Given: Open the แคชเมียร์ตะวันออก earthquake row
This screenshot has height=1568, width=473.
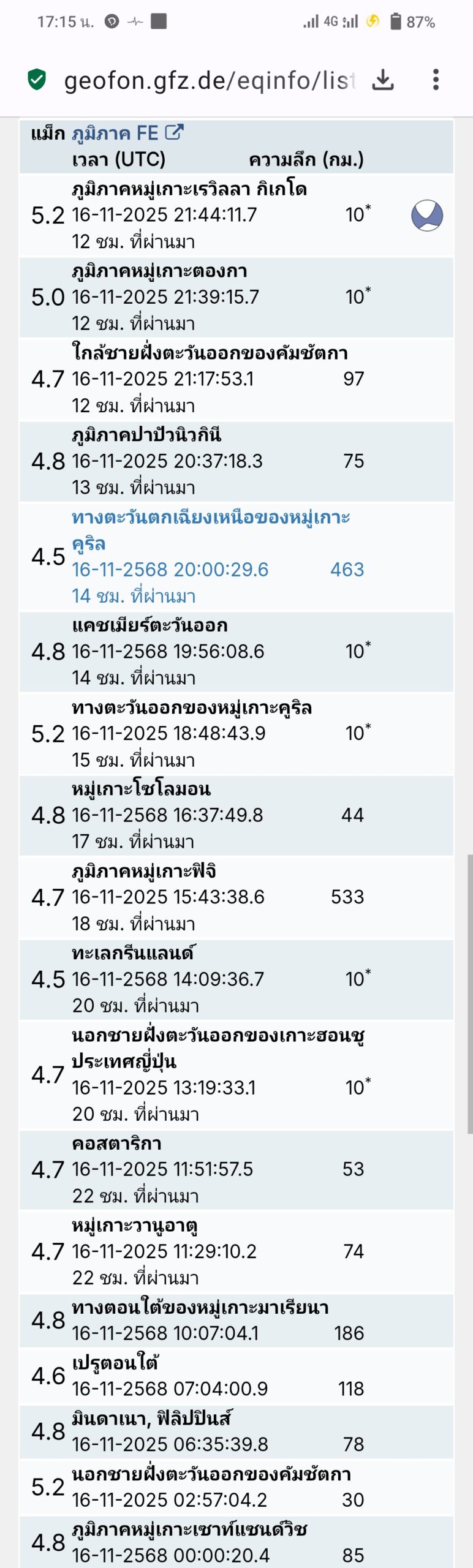Looking at the screenshot, I should 149,625.
